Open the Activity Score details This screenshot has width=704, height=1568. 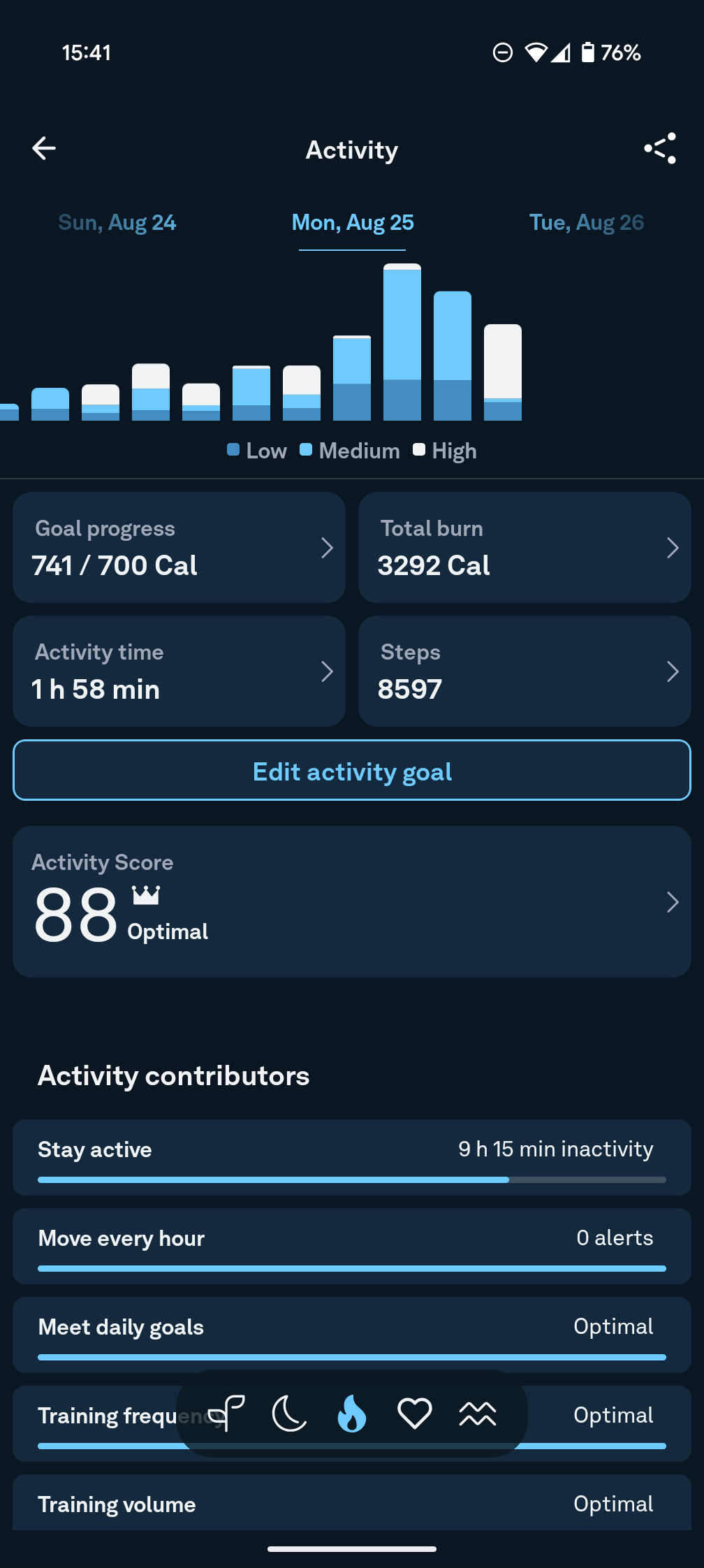[352, 901]
